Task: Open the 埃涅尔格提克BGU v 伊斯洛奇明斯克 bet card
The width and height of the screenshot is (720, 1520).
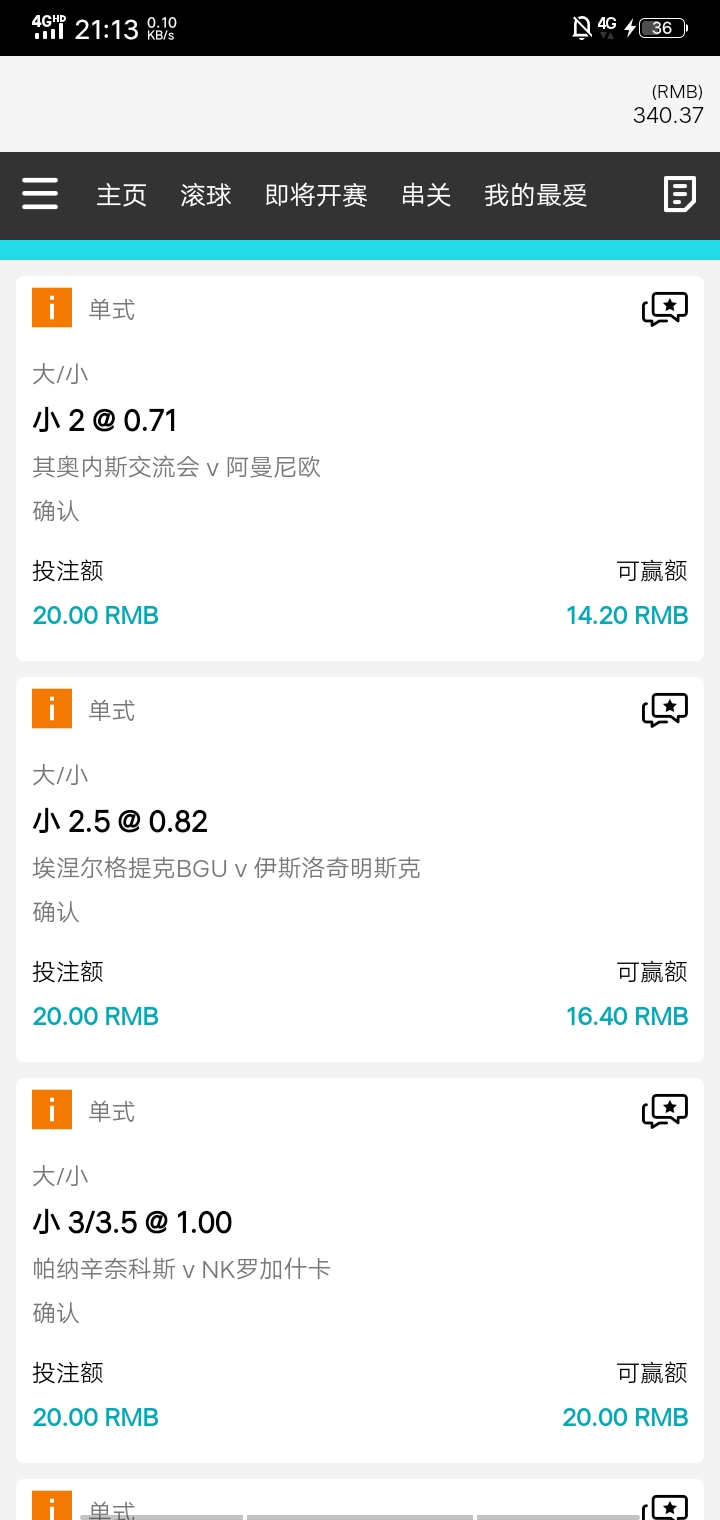Action: tap(360, 868)
